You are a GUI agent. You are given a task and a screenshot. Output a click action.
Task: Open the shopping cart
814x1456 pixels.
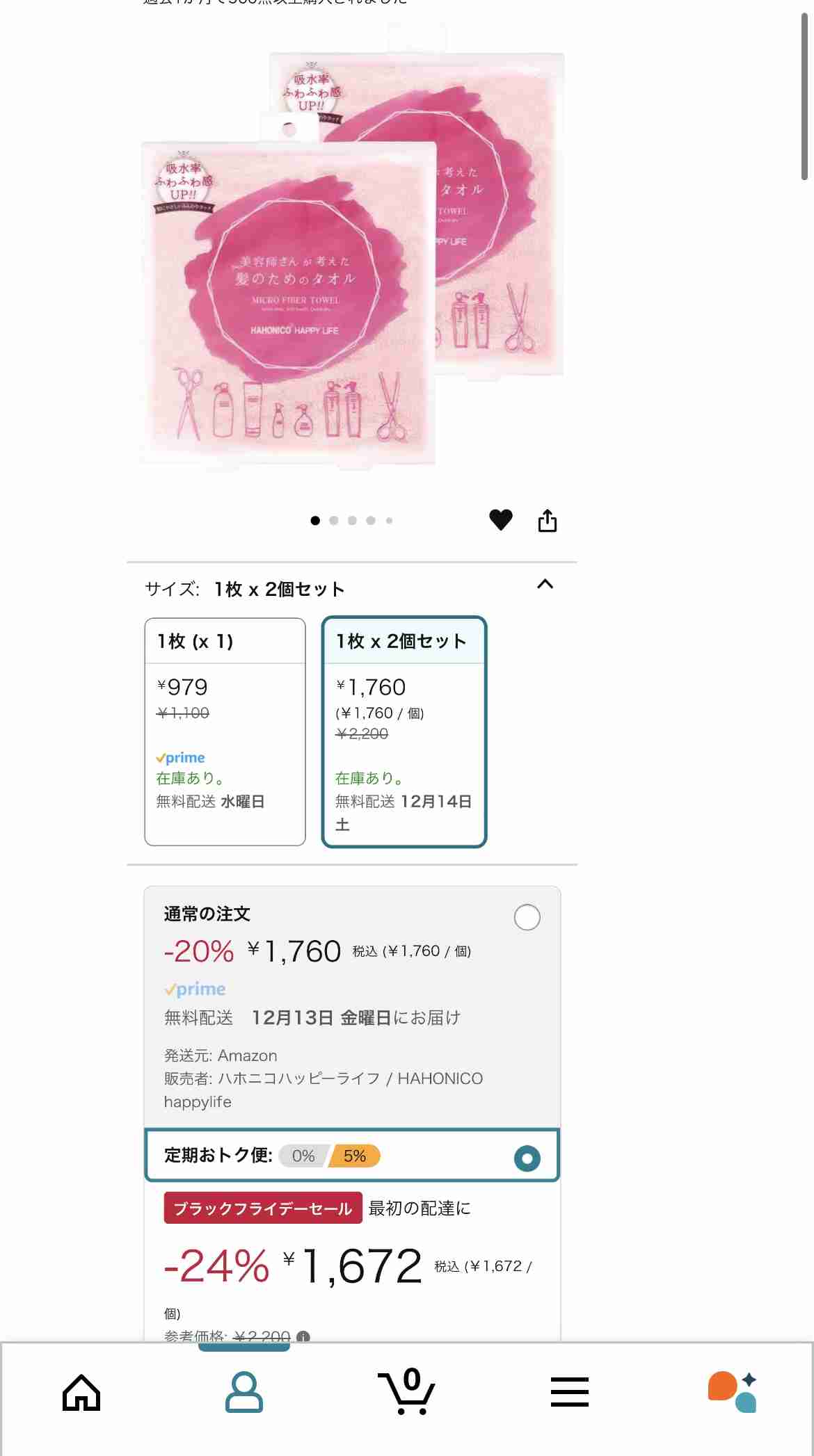tap(407, 1391)
